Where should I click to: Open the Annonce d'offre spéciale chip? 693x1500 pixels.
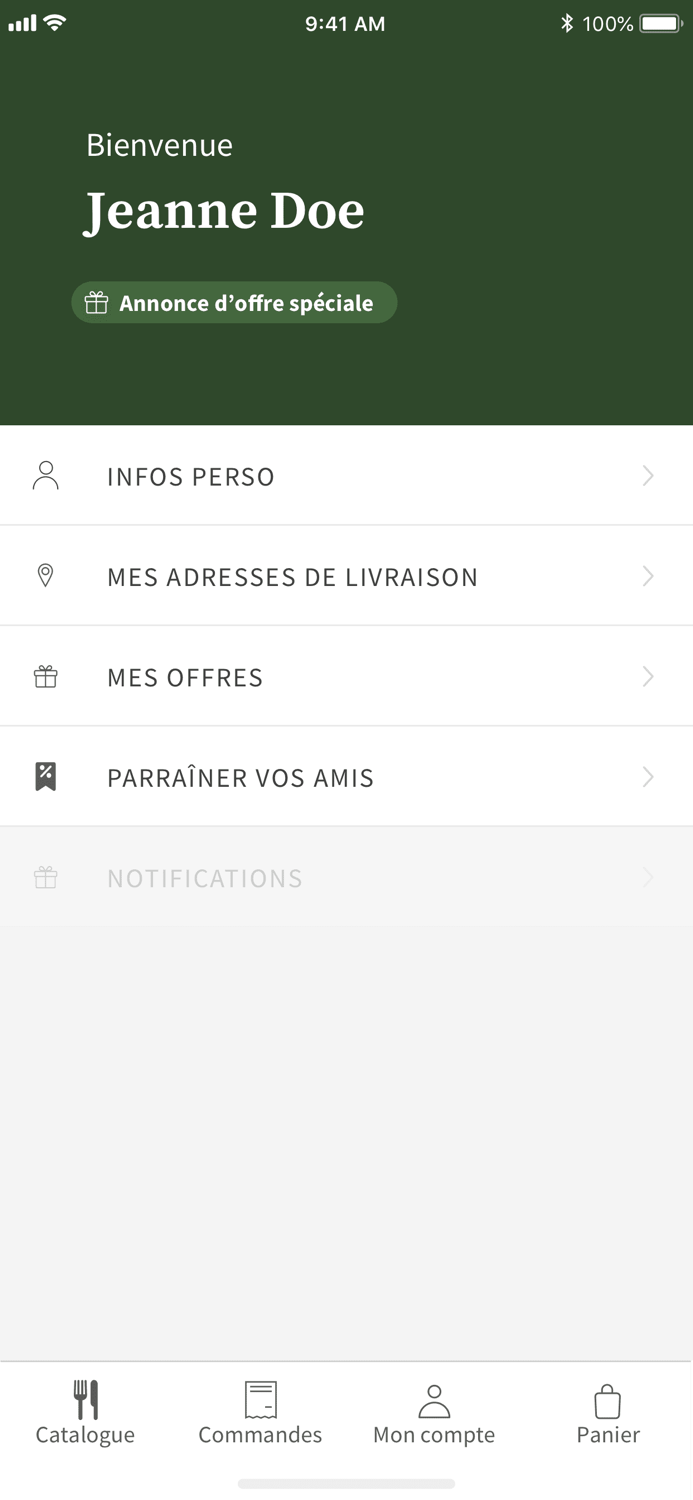click(x=234, y=303)
